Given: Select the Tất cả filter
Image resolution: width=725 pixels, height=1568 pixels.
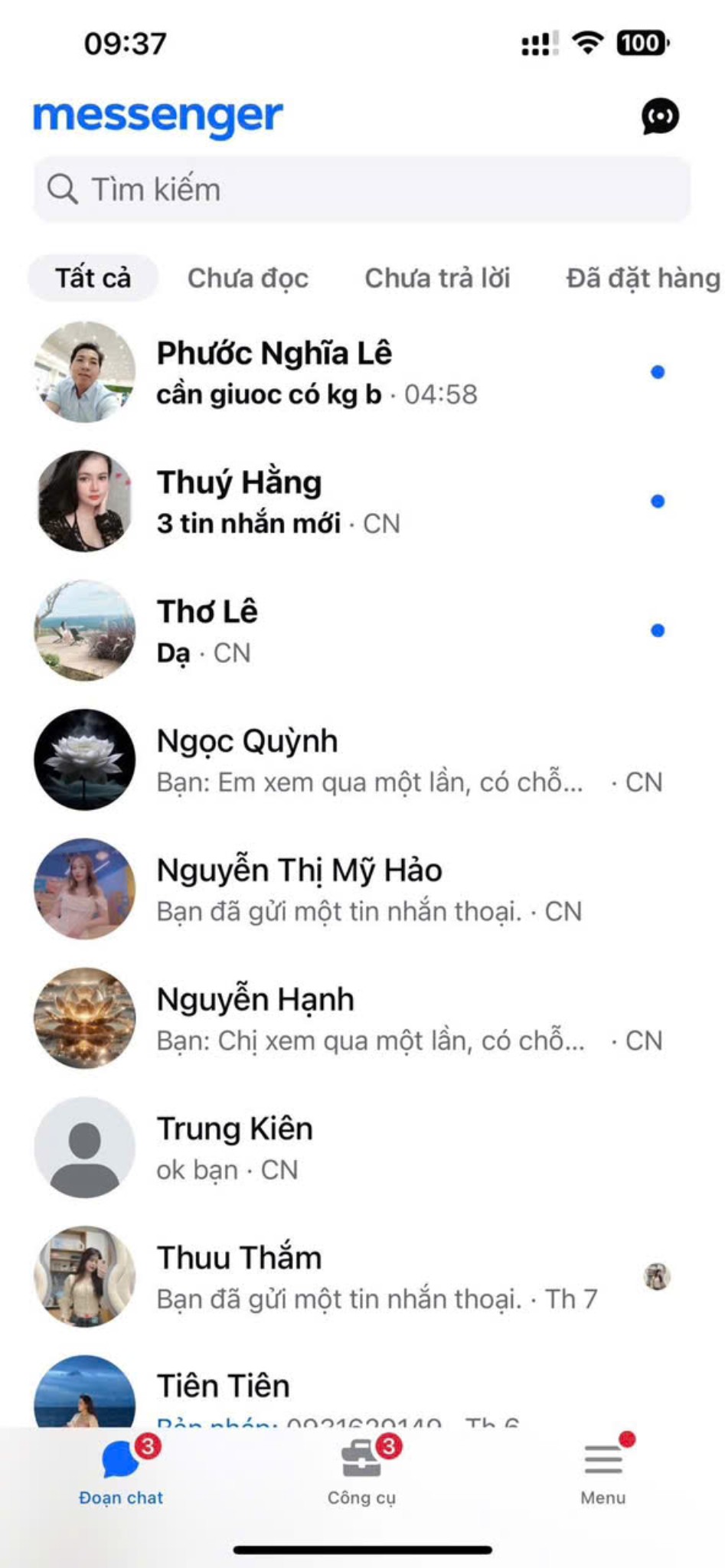Looking at the screenshot, I should point(93,278).
